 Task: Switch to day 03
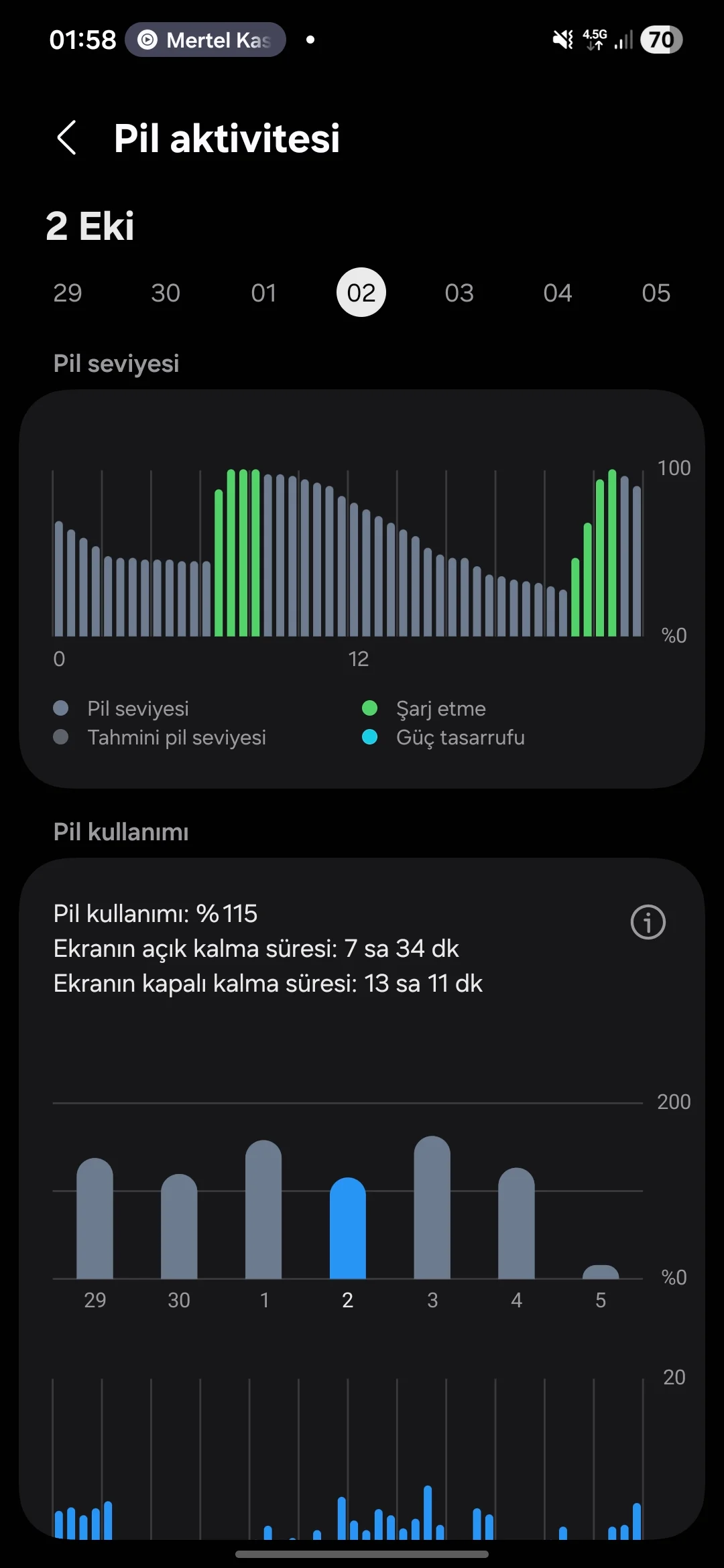pos(459,293)
